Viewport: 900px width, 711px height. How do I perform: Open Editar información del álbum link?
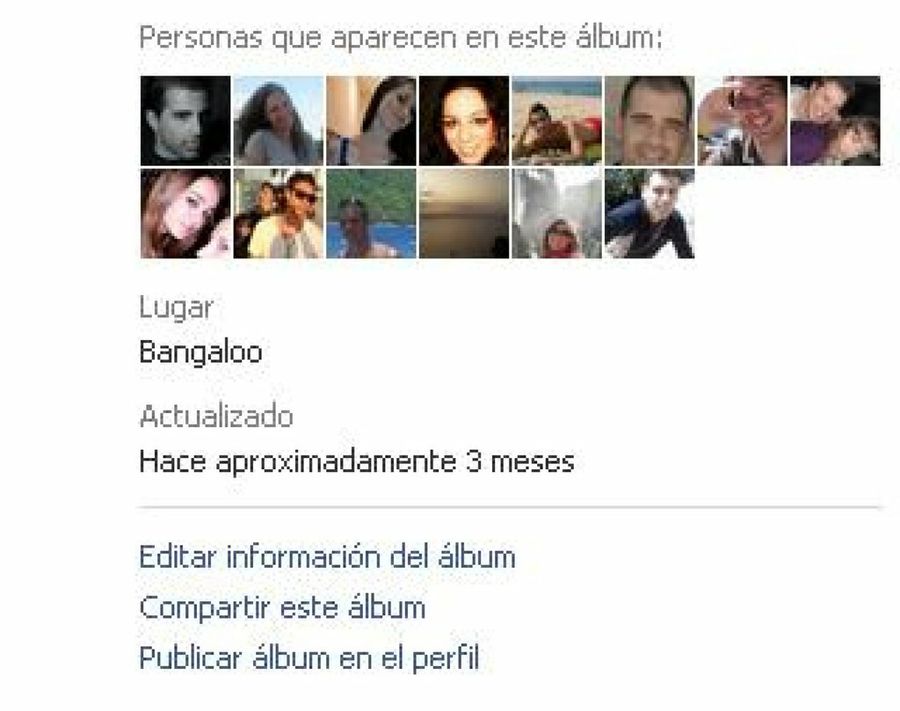pyautogui.click(x=327, y=556)
